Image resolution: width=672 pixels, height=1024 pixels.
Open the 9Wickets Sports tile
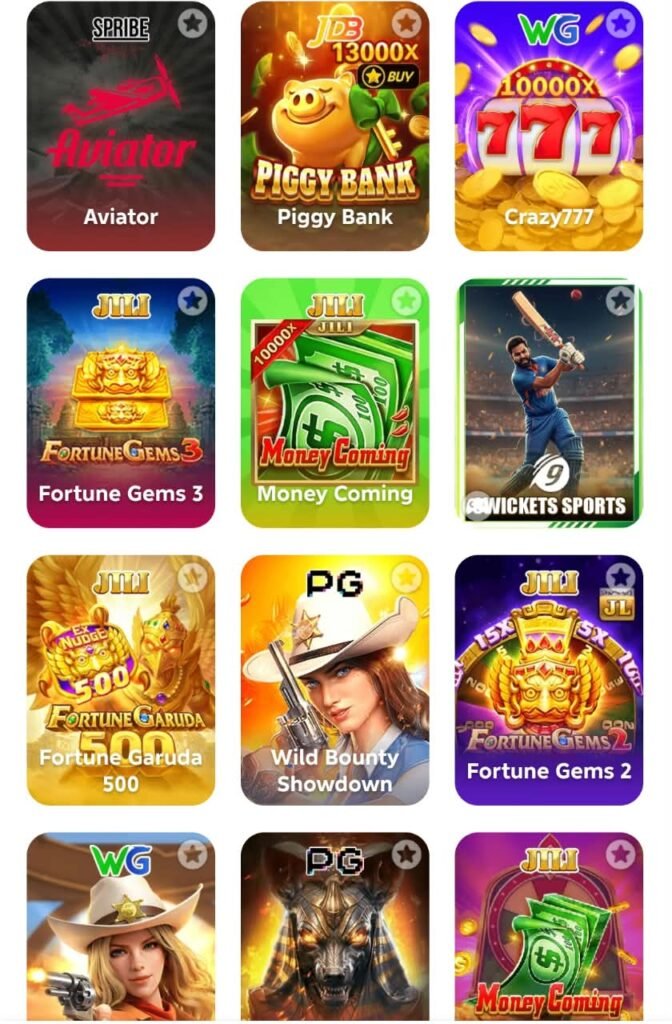tap(549, 403)
